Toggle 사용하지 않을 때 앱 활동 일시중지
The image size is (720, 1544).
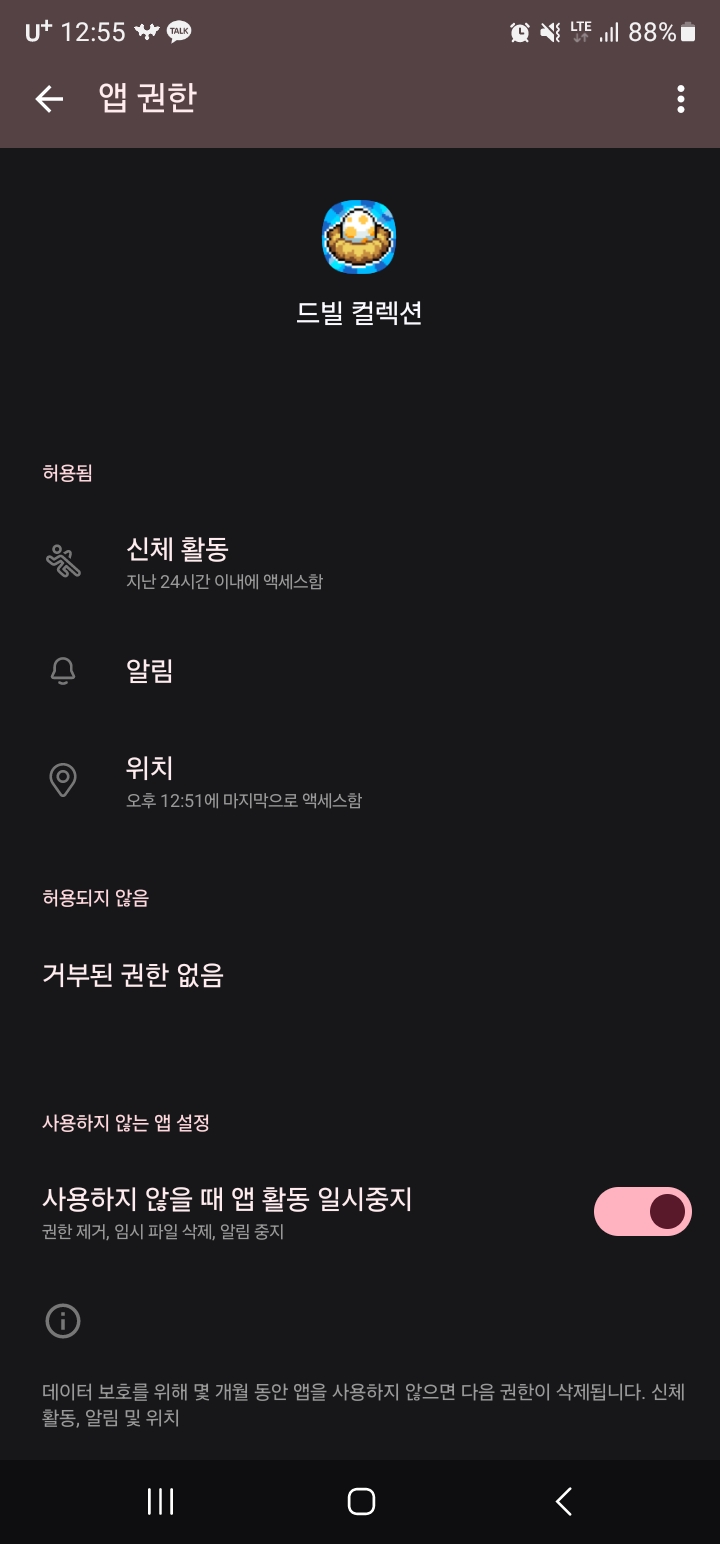coord(642,1211)
